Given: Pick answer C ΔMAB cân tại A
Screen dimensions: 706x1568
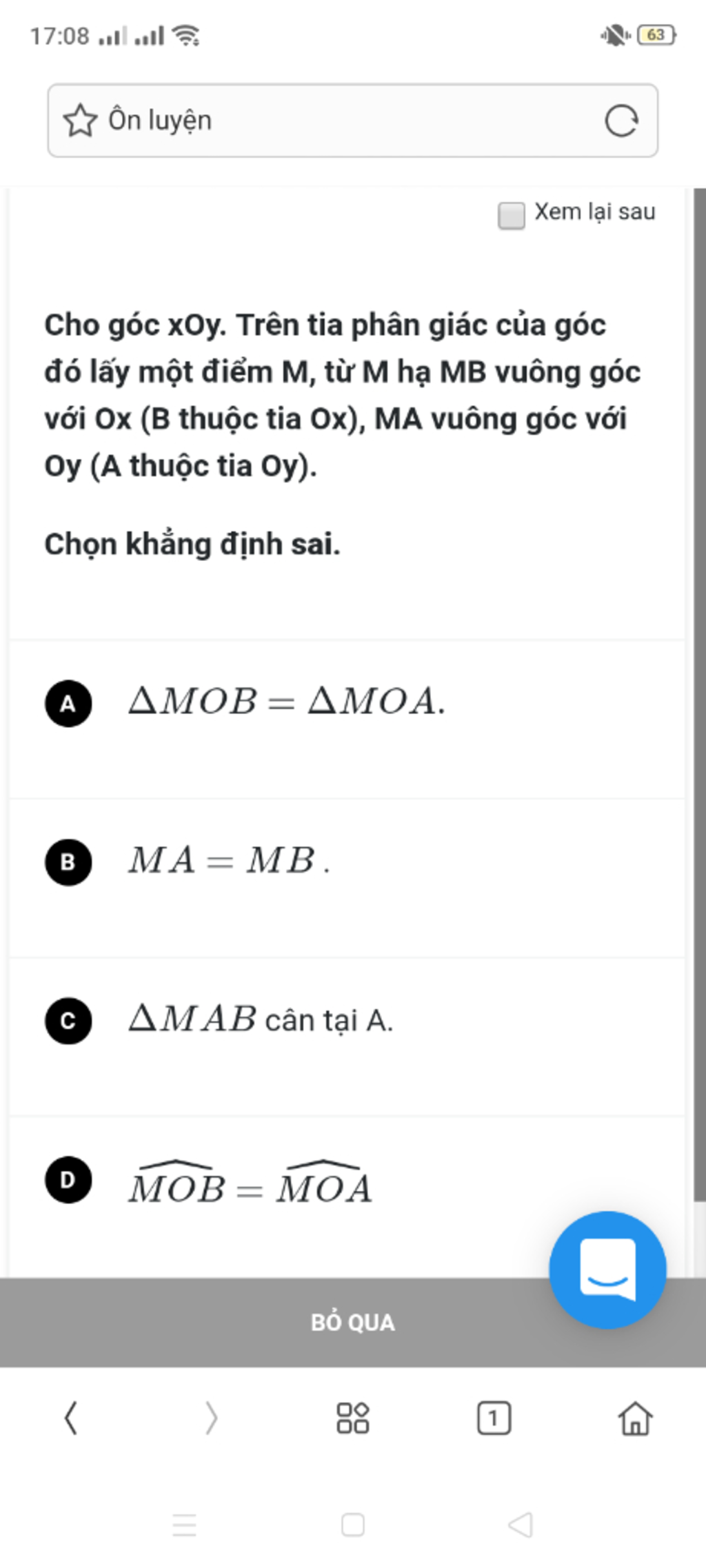Looking at the screenshot, I should click(x=68, y=1020).
